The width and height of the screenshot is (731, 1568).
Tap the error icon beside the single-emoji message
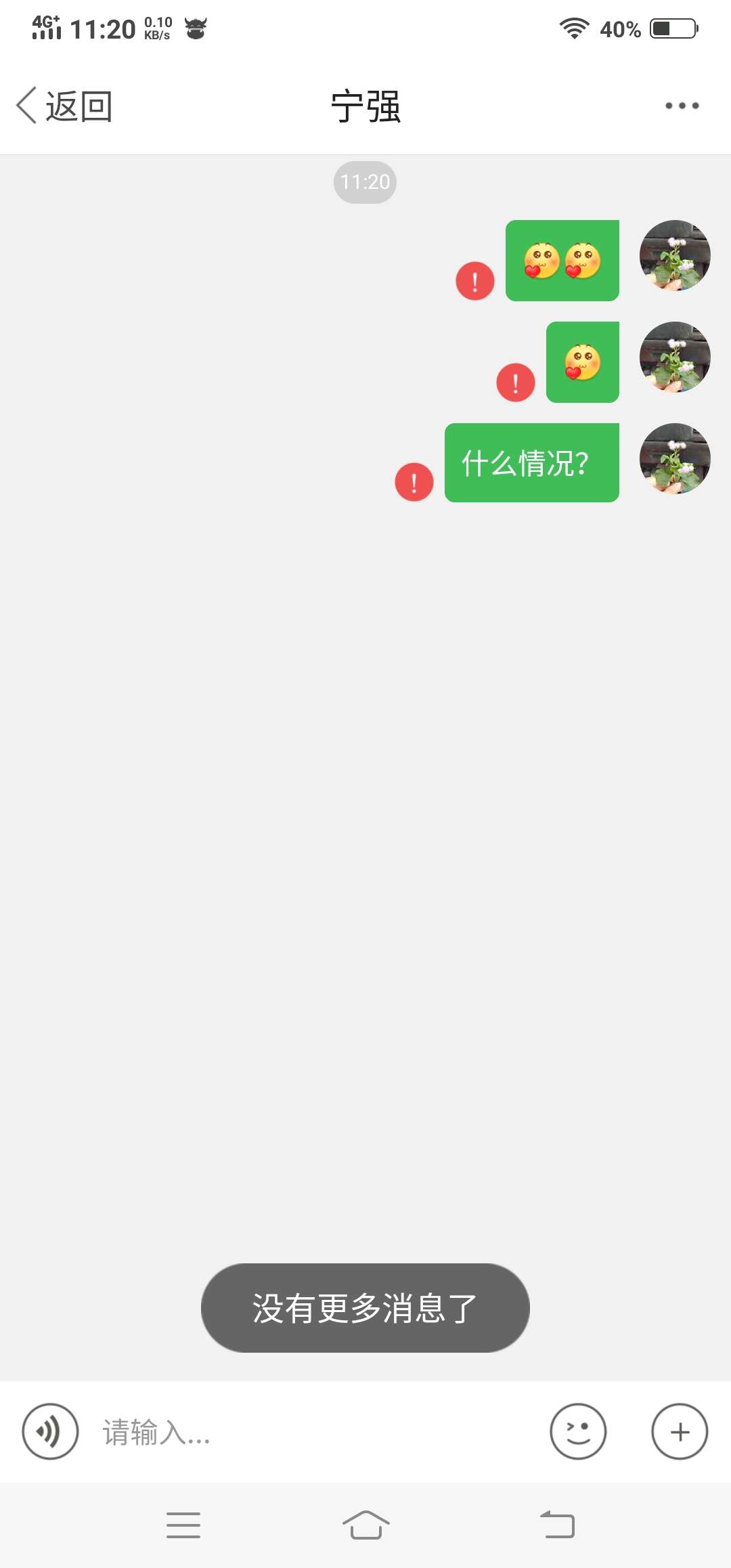pos(515,383)
